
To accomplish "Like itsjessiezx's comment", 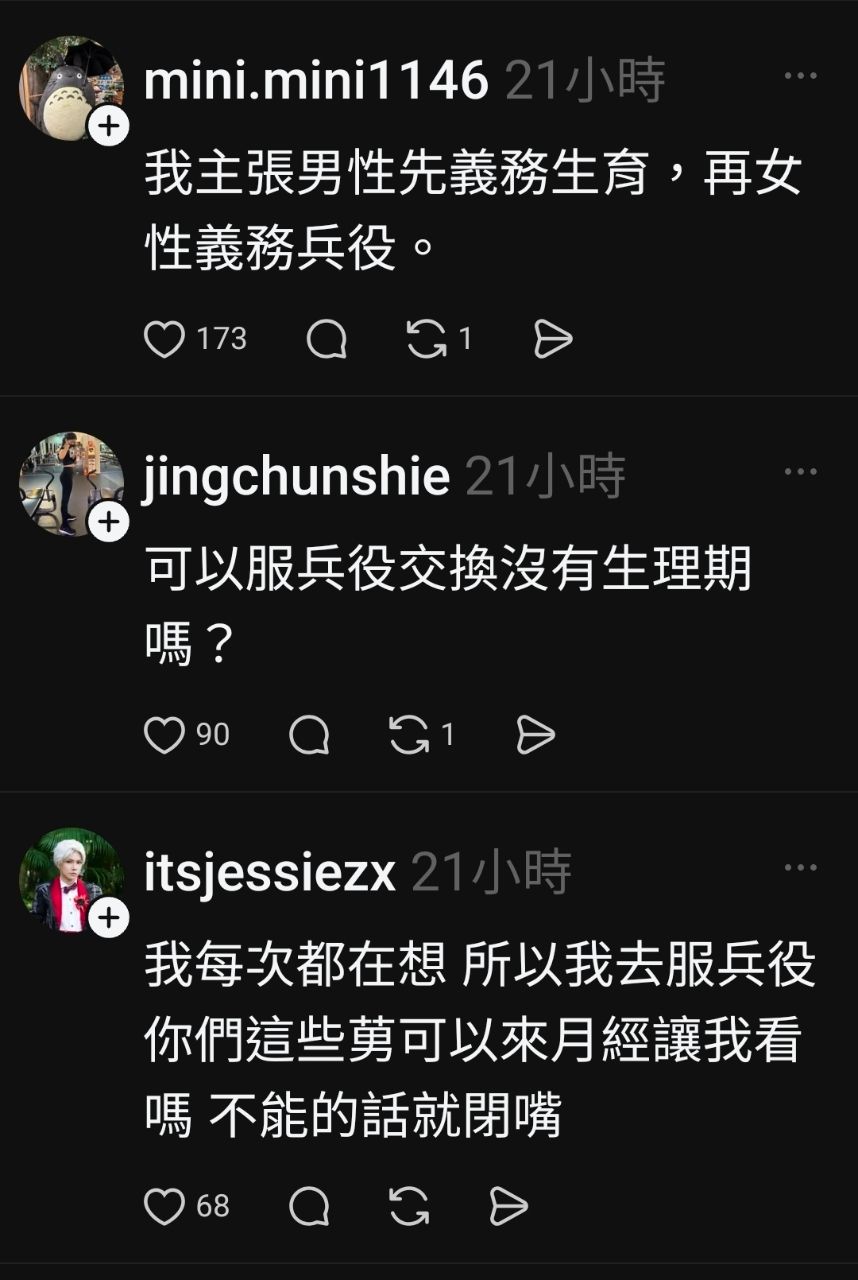I will pos(165,1206).
